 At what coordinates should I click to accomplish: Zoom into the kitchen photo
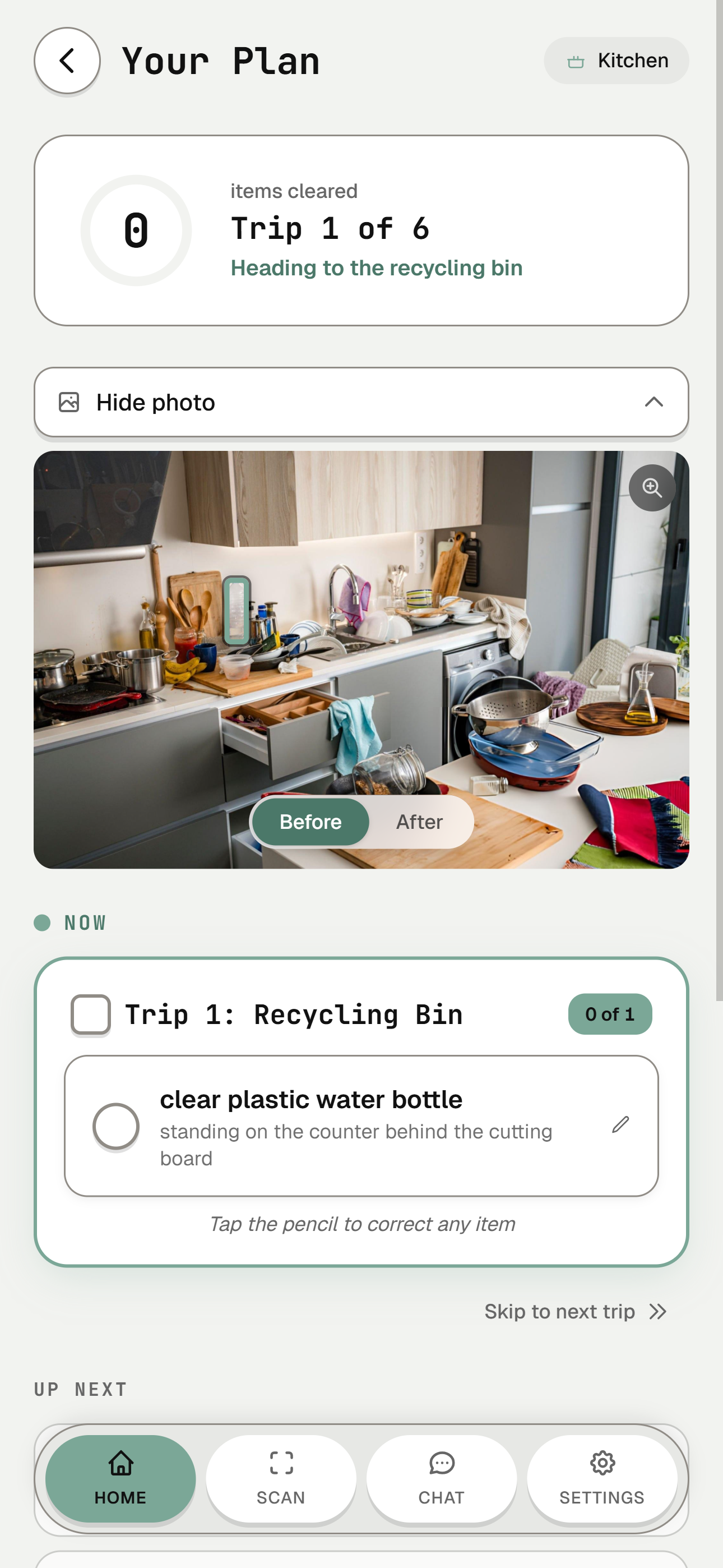click(x=651, y=487)
